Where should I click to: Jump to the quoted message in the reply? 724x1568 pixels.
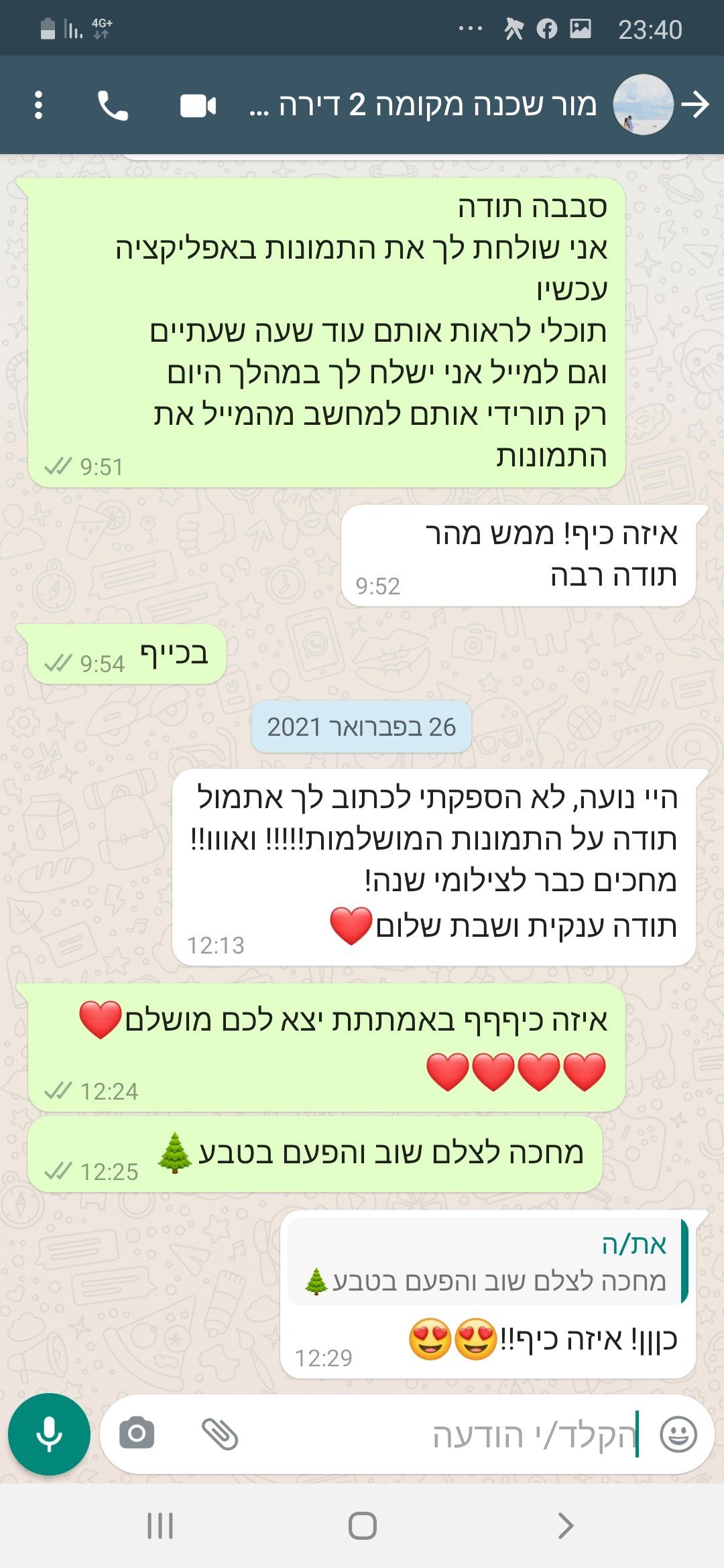(486, 1262)
